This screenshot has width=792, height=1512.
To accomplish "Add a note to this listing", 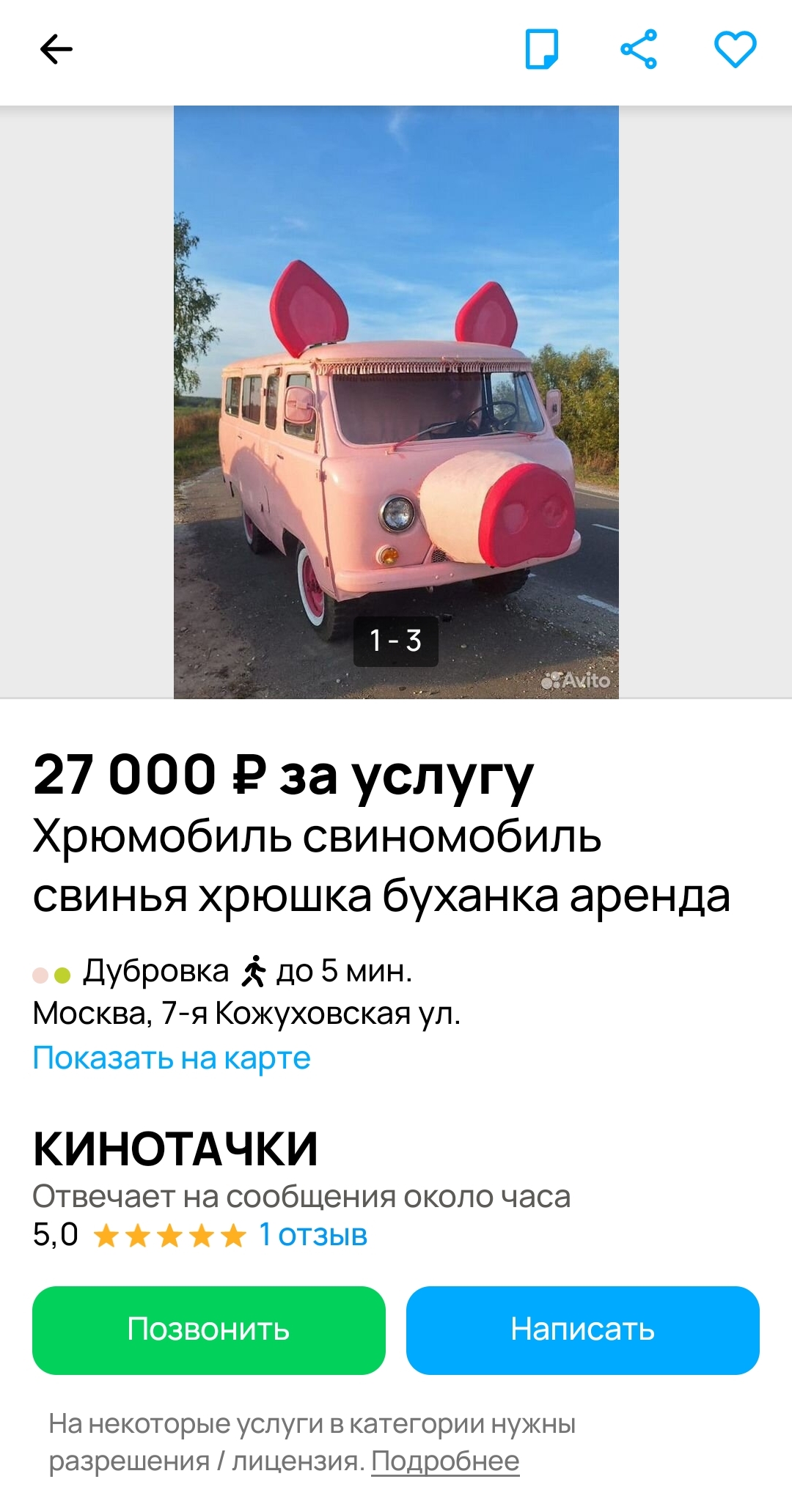I will [542, 49].
